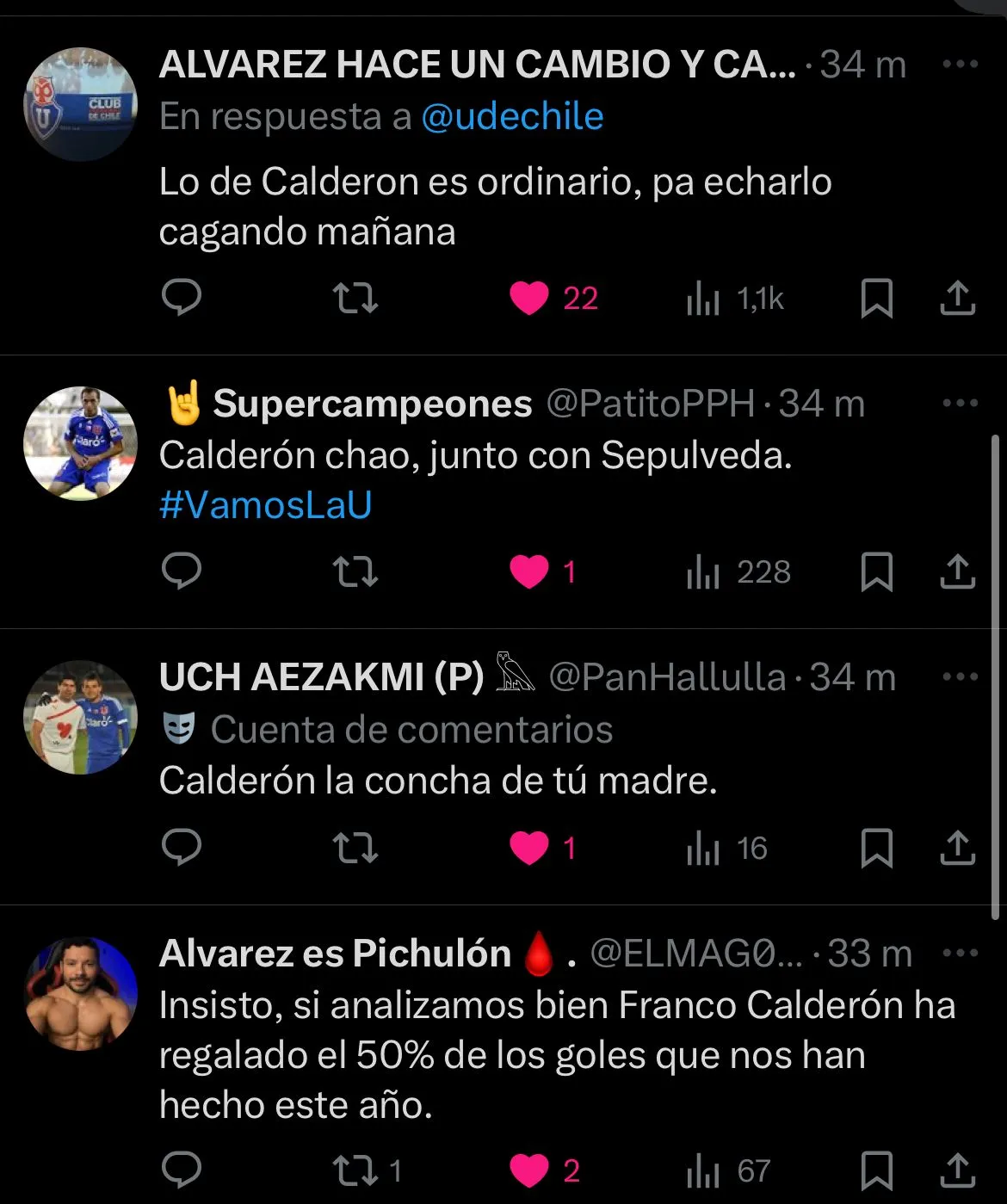1007x1204 pixels.
Task: Open the @udechile mention link
Action: click(512, 117)
